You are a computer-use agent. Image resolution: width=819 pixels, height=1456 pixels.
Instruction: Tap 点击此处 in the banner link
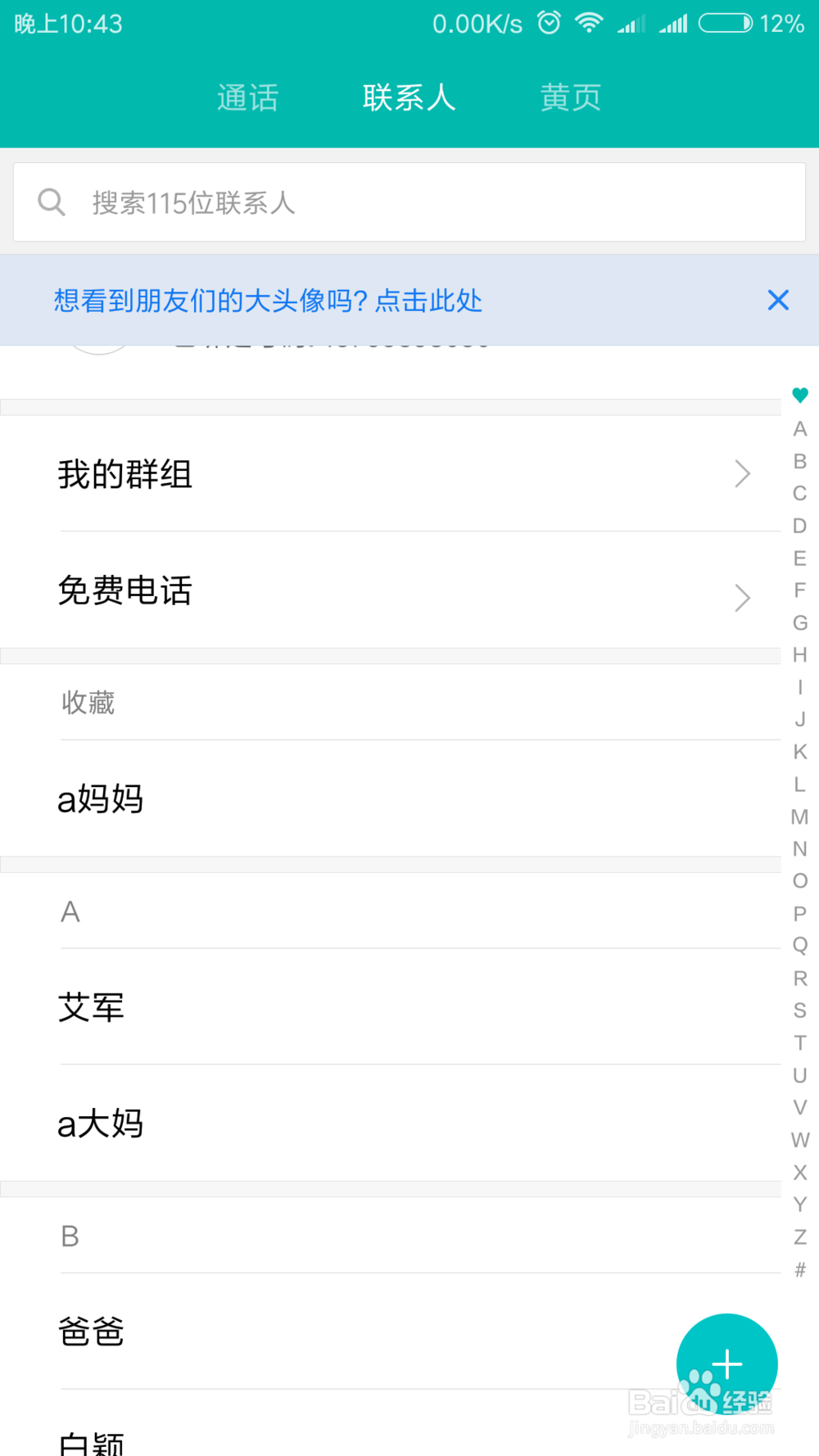(428, 301)
